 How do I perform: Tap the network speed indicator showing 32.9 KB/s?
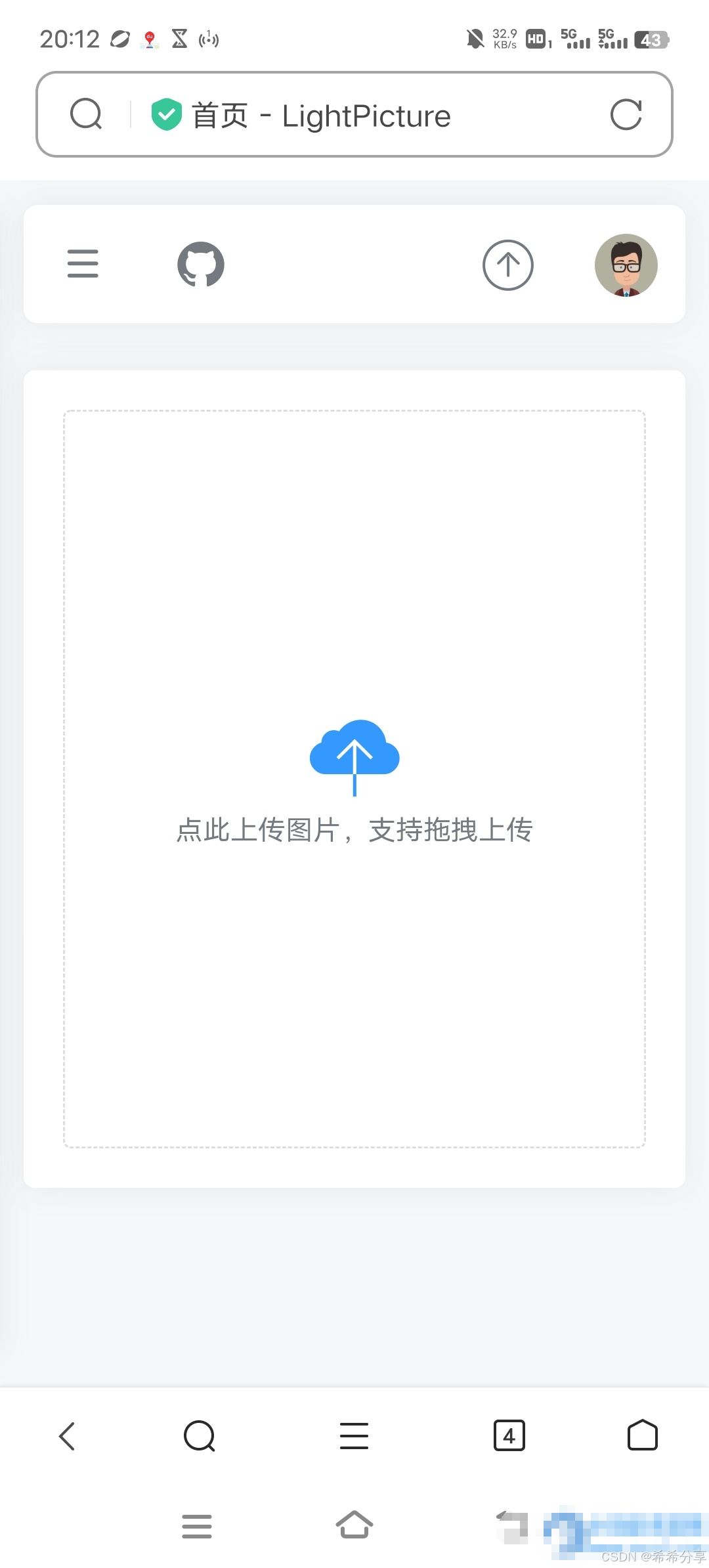point(503,38)
